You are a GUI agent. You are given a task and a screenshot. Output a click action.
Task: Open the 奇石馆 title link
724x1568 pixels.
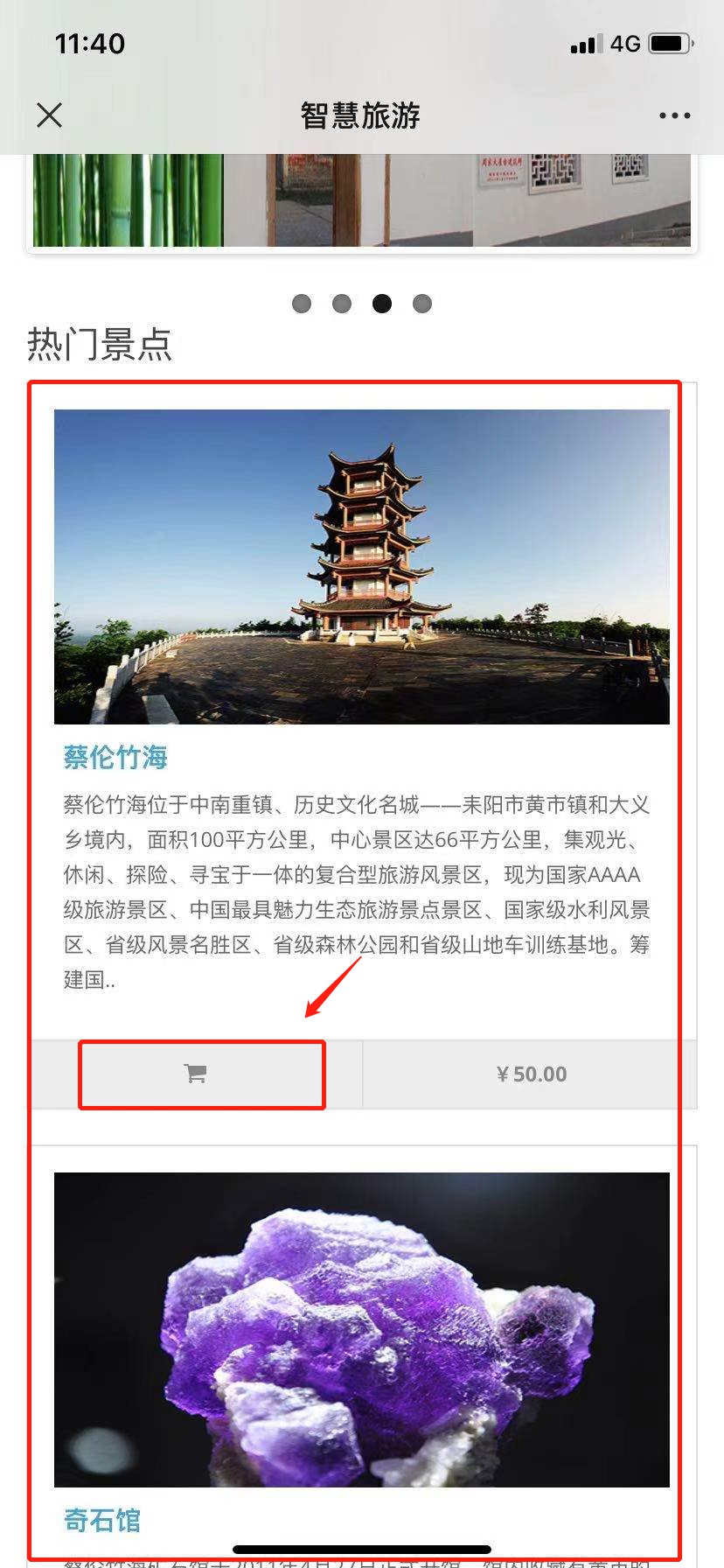pyautogui.click(x=102, y=1520)
